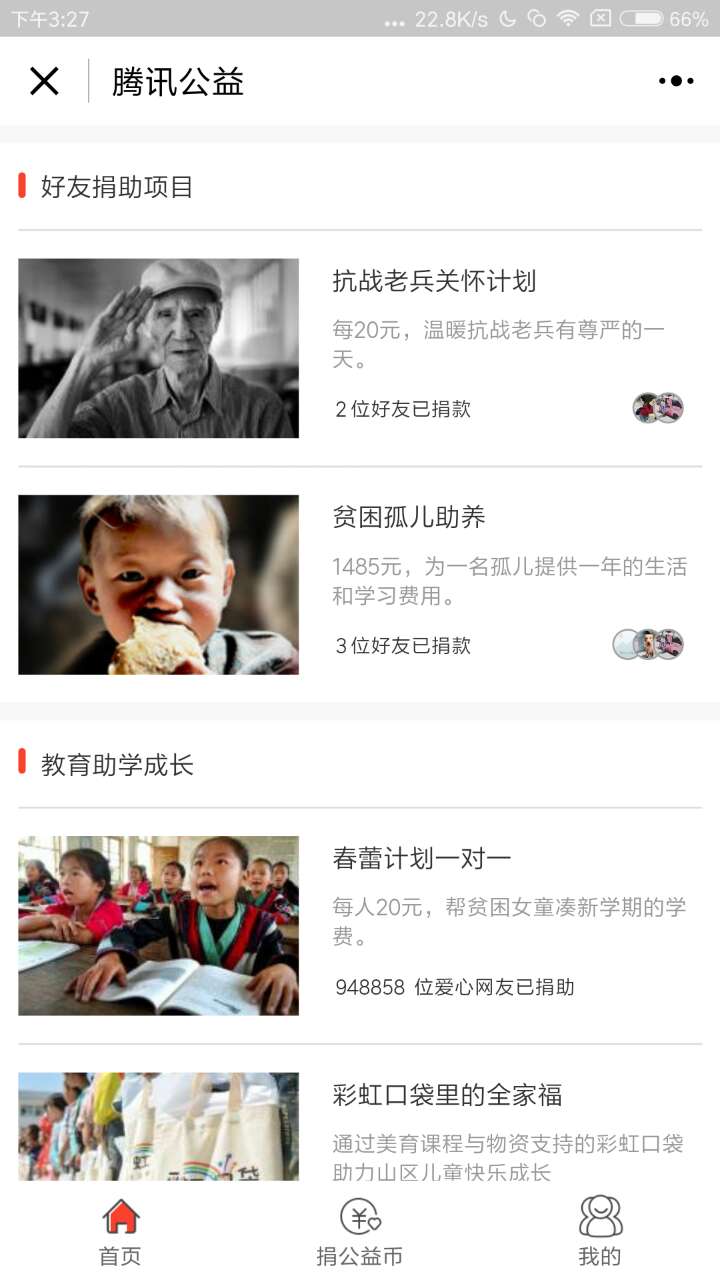
Task: Open the three-dot overflow menu
Action: (676, 81)
